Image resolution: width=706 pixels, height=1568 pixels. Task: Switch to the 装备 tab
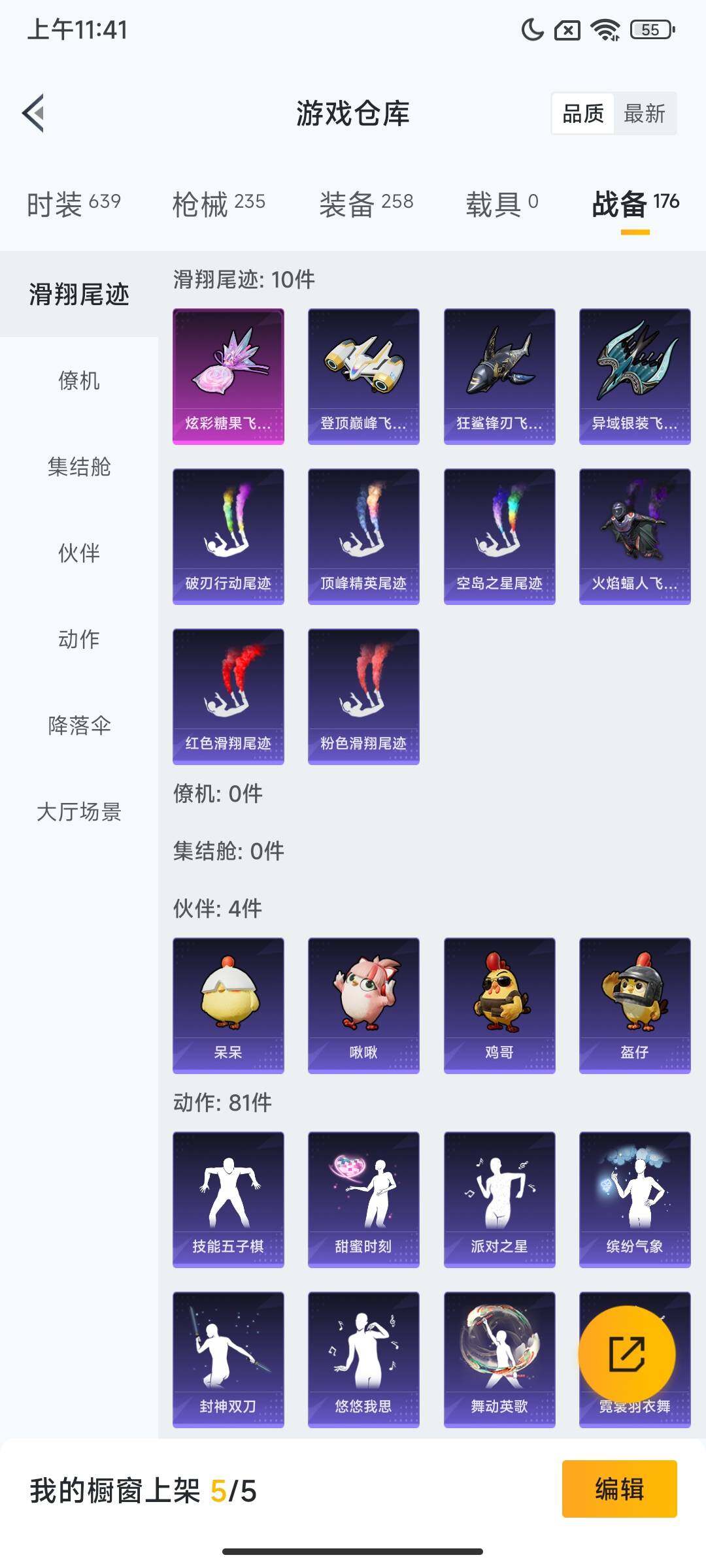click(365, 204)
